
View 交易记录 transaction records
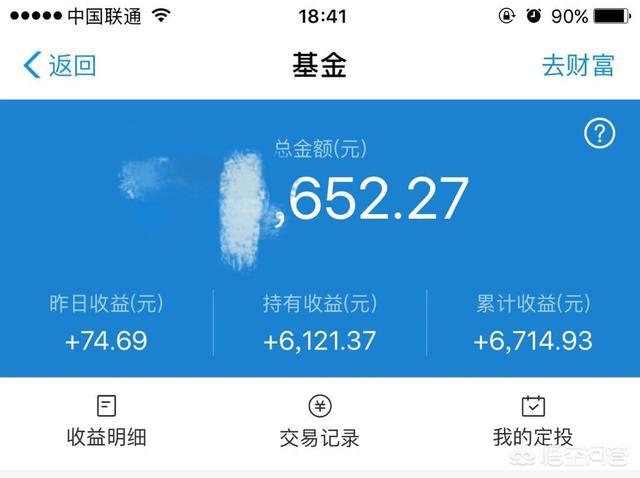click(x=319, y=422)
